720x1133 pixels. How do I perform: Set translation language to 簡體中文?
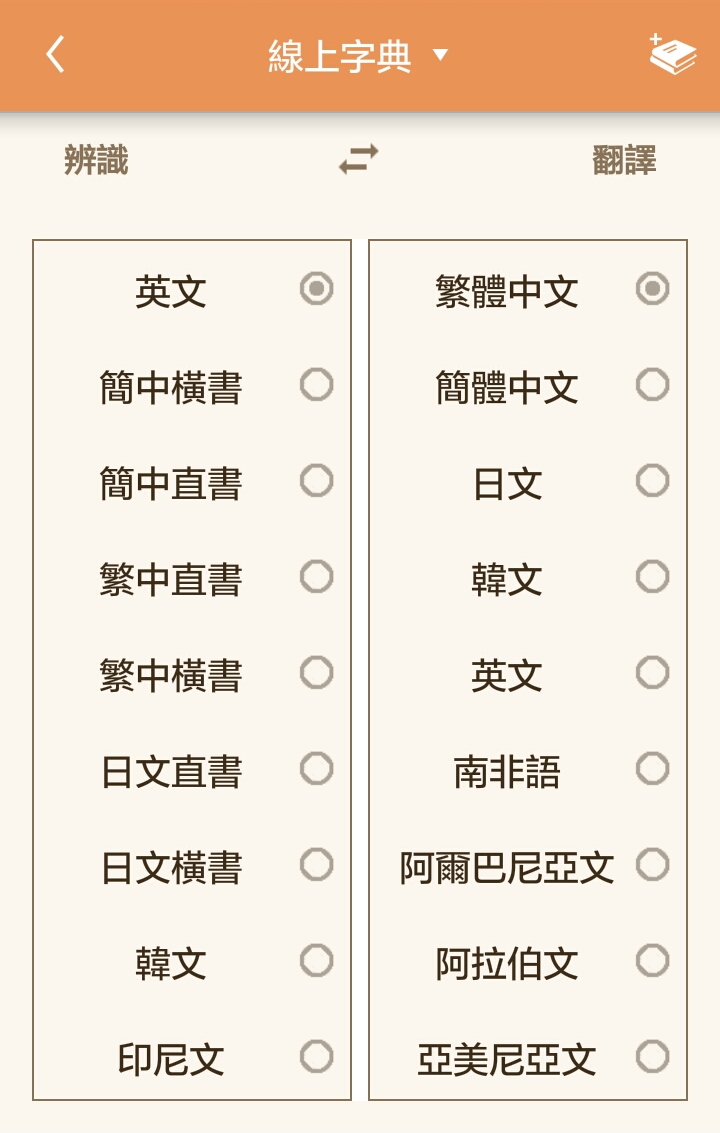click(x=652, y=385)
